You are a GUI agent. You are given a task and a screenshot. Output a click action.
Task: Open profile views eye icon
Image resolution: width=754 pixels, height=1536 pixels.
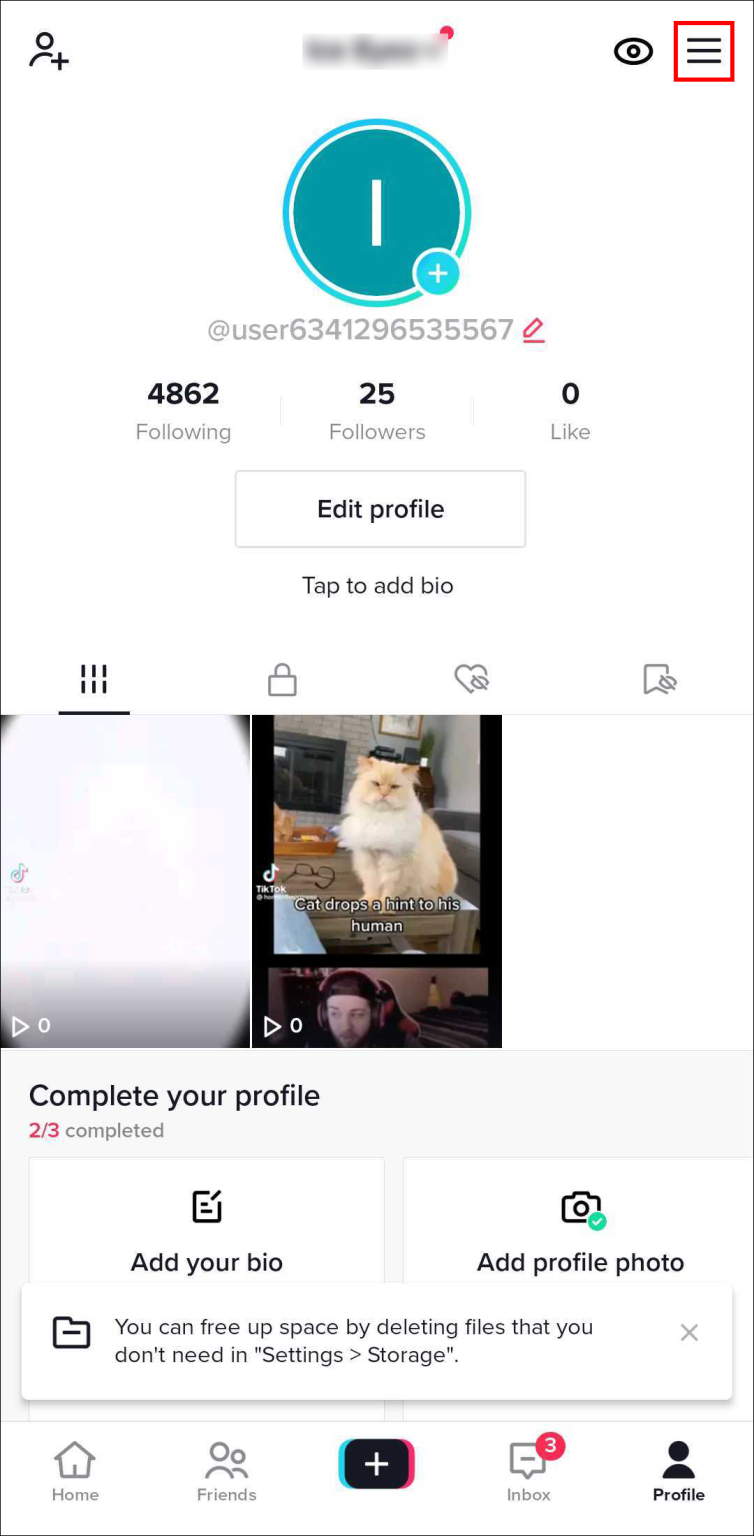(633, 51)
